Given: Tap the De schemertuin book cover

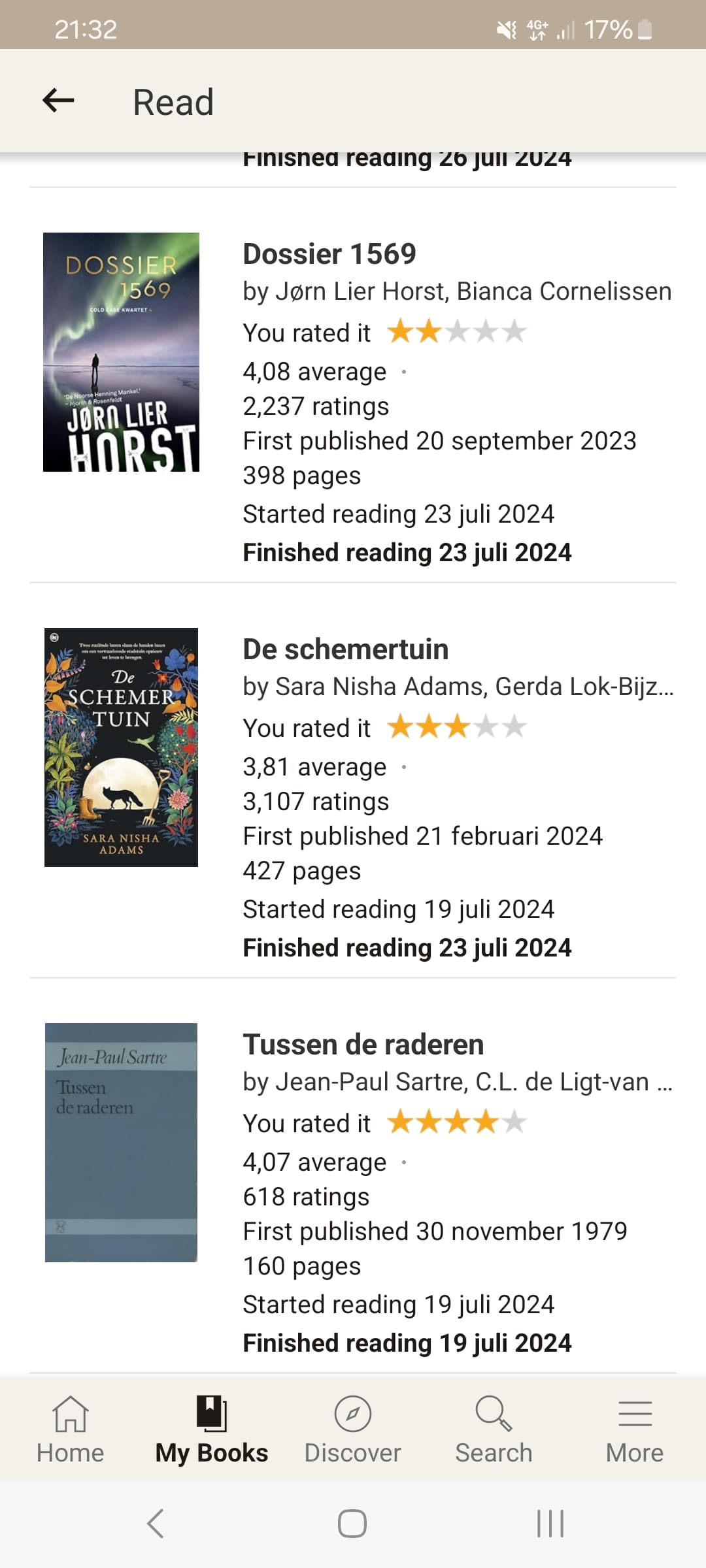Looking at the screenshot, I should [x=121, y=747].
